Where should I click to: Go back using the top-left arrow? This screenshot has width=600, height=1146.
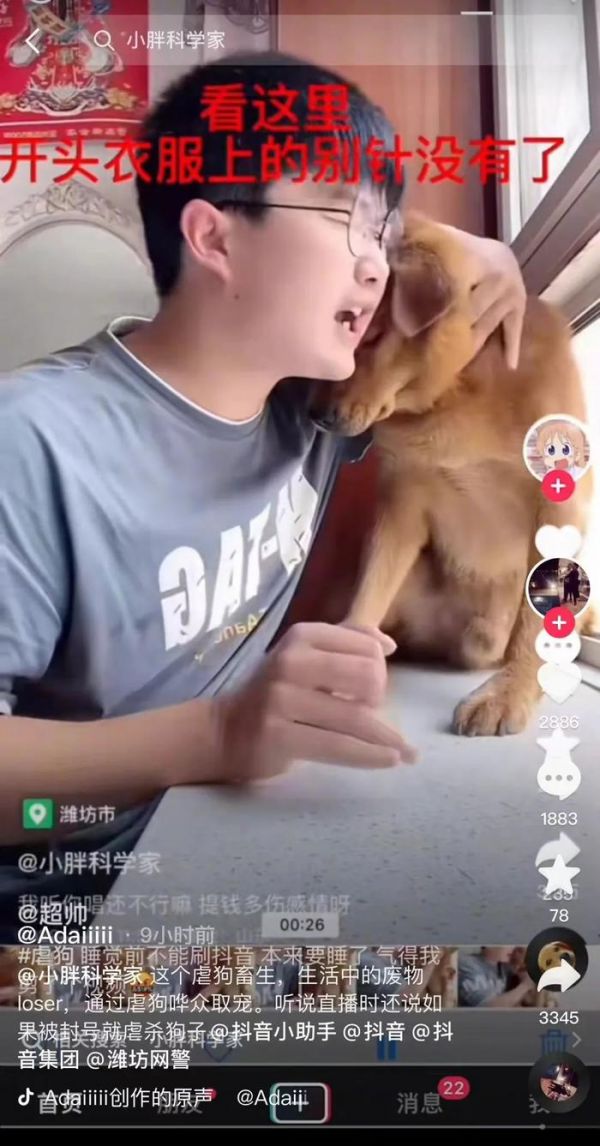[x=32, y=41]
